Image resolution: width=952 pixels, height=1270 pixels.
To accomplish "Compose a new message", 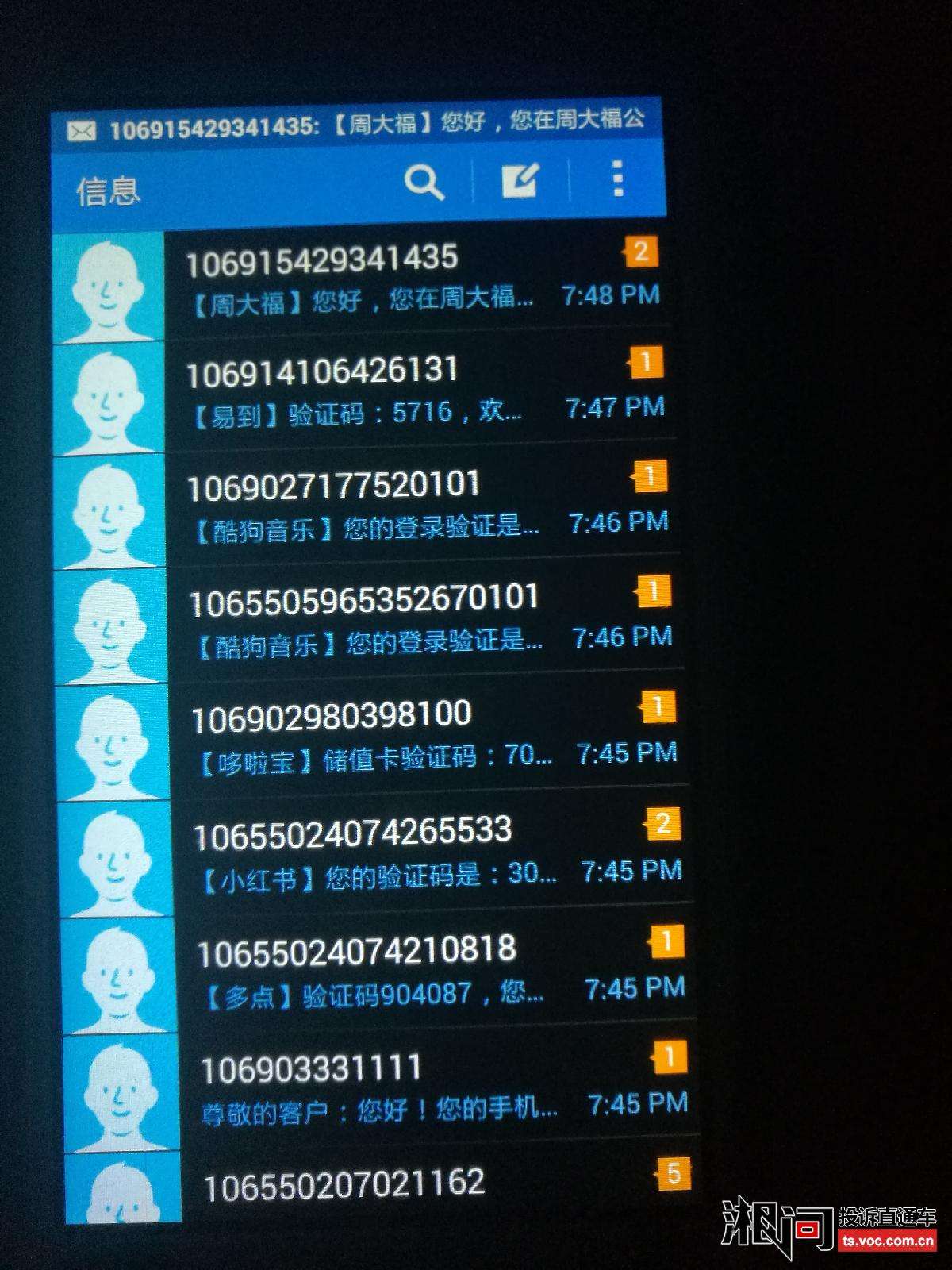I will [520, 181].
